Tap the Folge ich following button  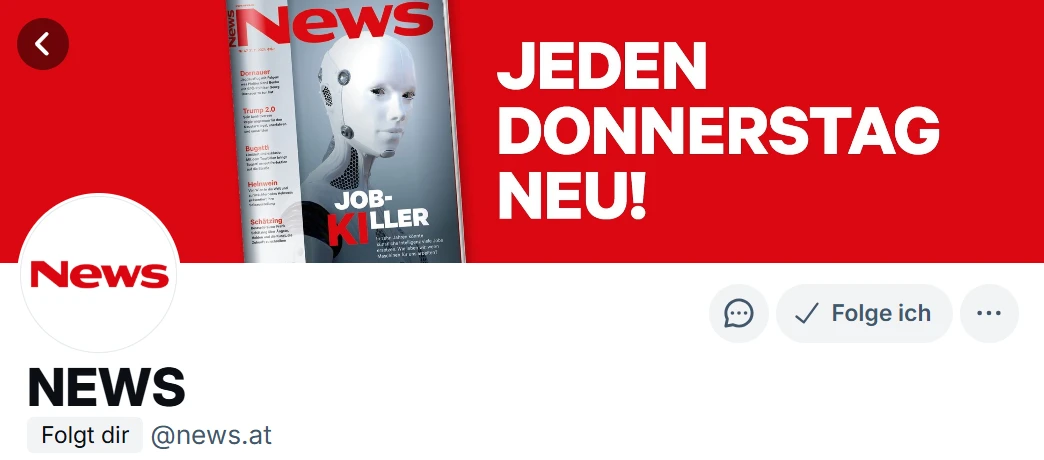click(863, 314)
